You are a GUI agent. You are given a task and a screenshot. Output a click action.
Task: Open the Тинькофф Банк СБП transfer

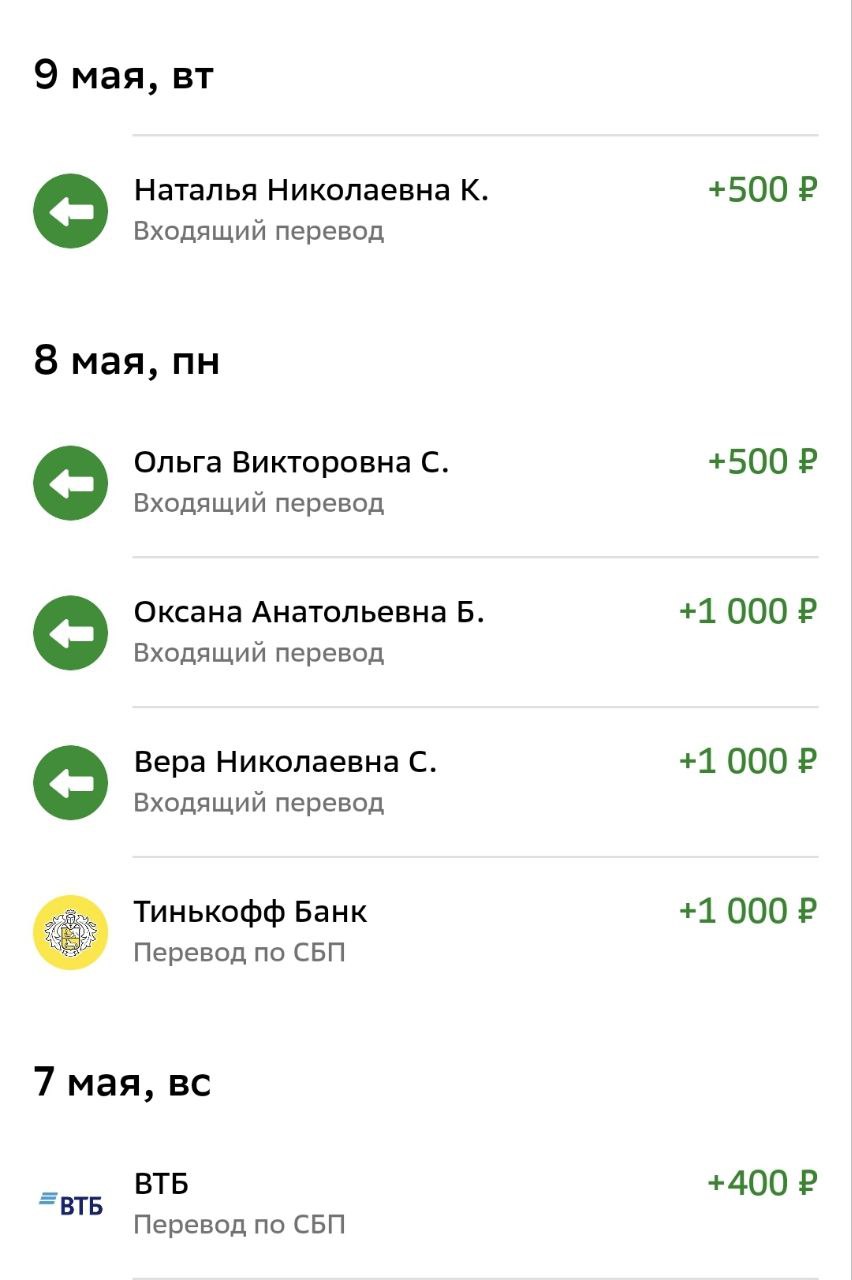[x=426, y=931]
